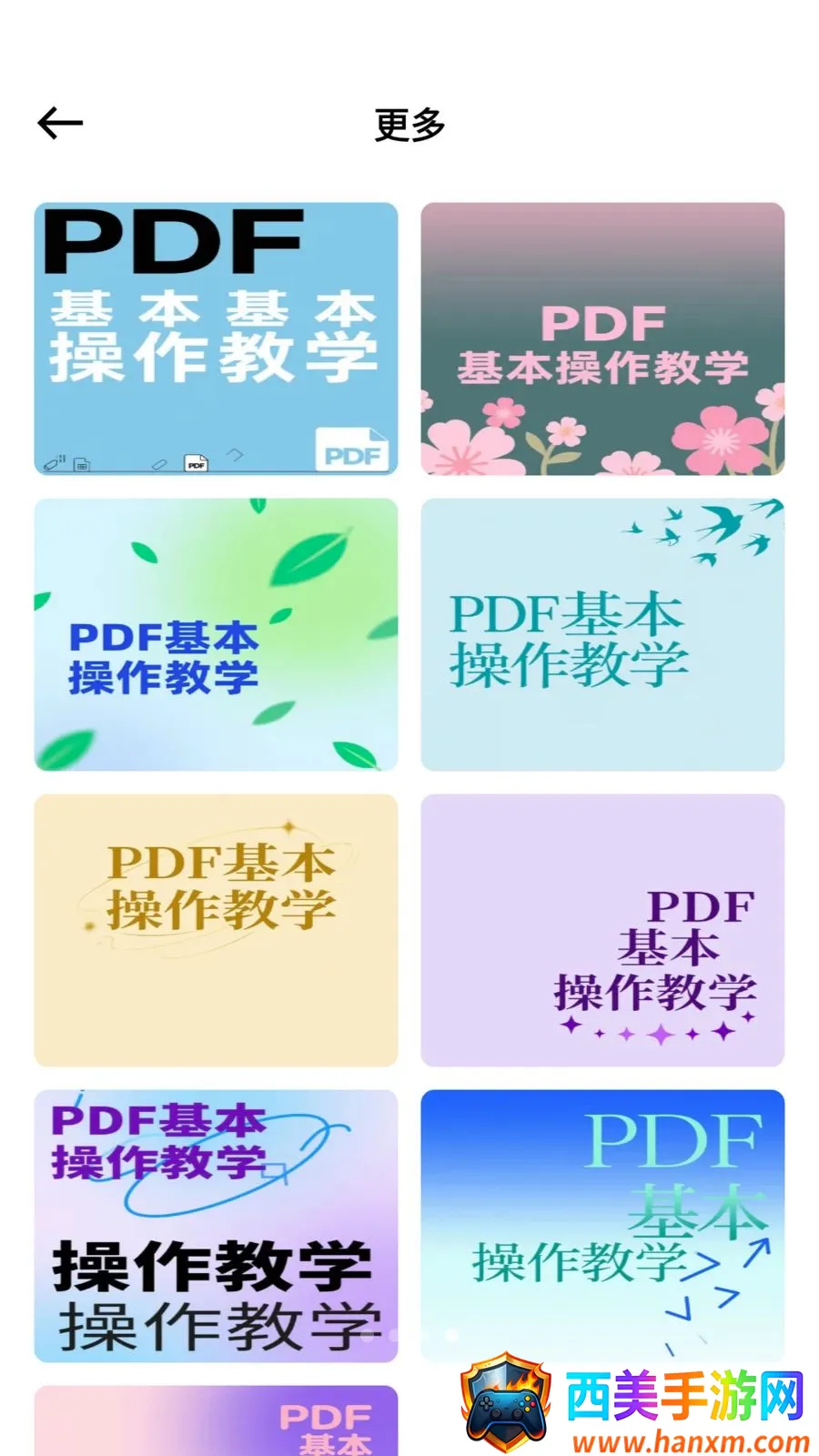Select the lavender template with purple stars
The image size is (819, 1456).
[602, 930]
